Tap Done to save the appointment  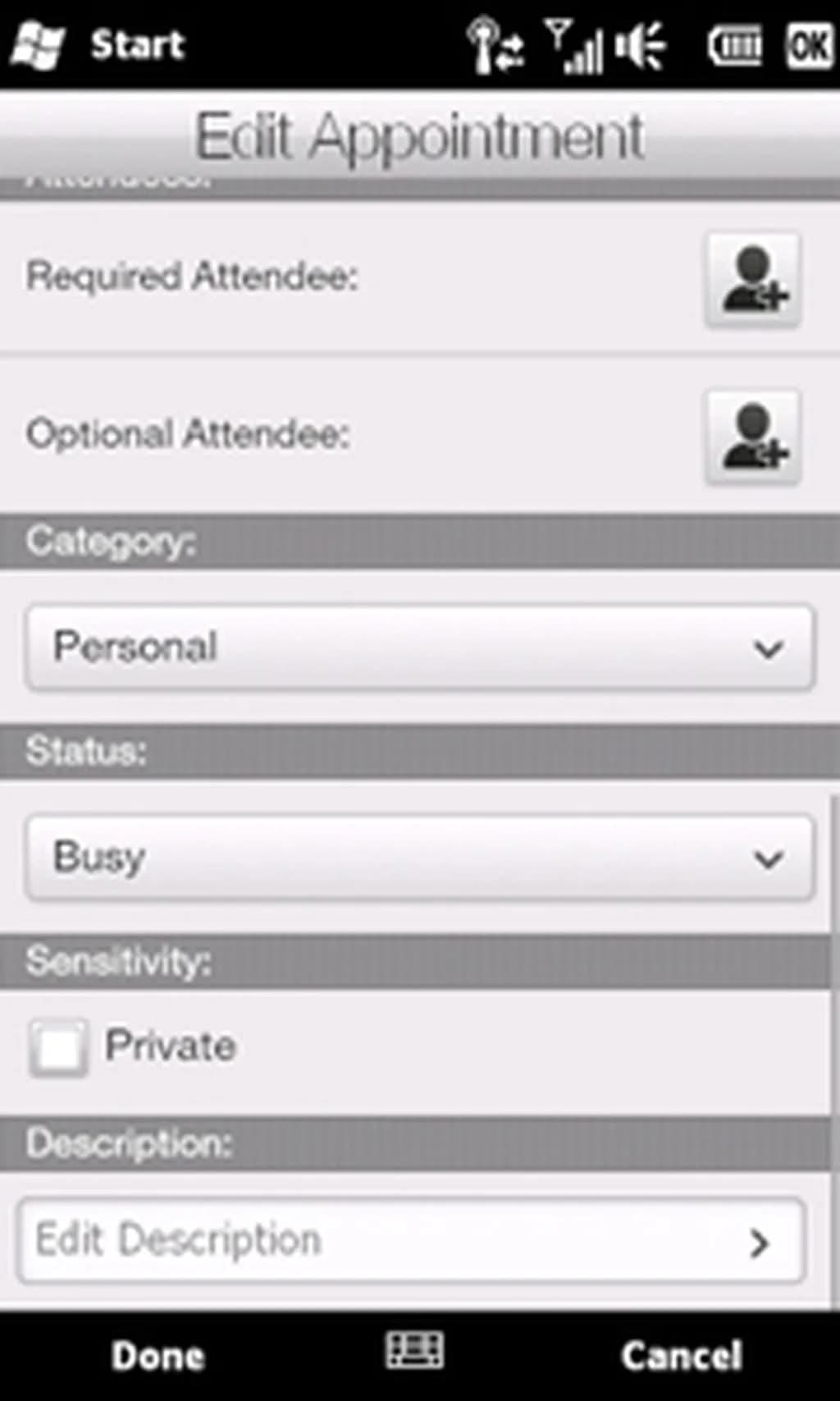click(157, 1356)
